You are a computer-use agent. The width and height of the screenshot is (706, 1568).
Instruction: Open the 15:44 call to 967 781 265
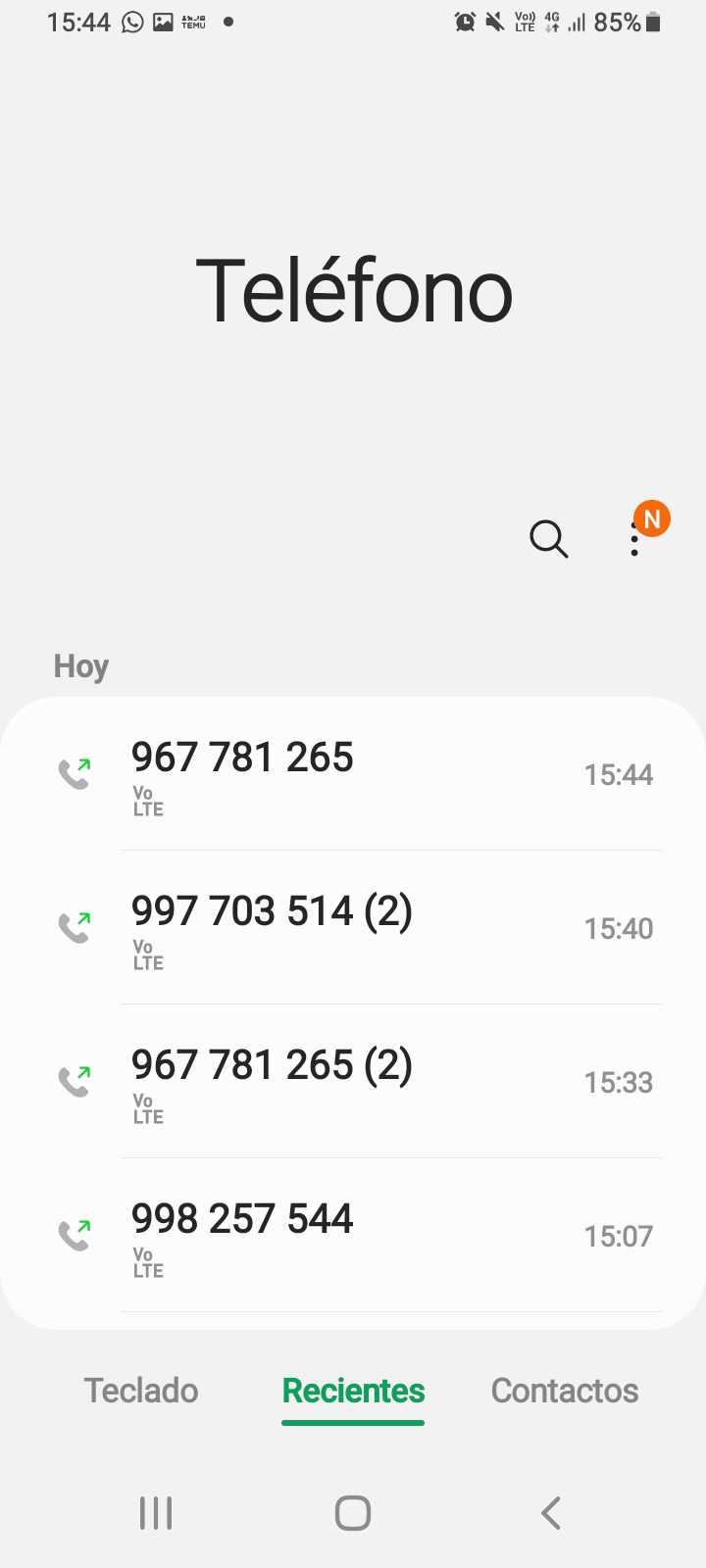(x=353, y=774)
